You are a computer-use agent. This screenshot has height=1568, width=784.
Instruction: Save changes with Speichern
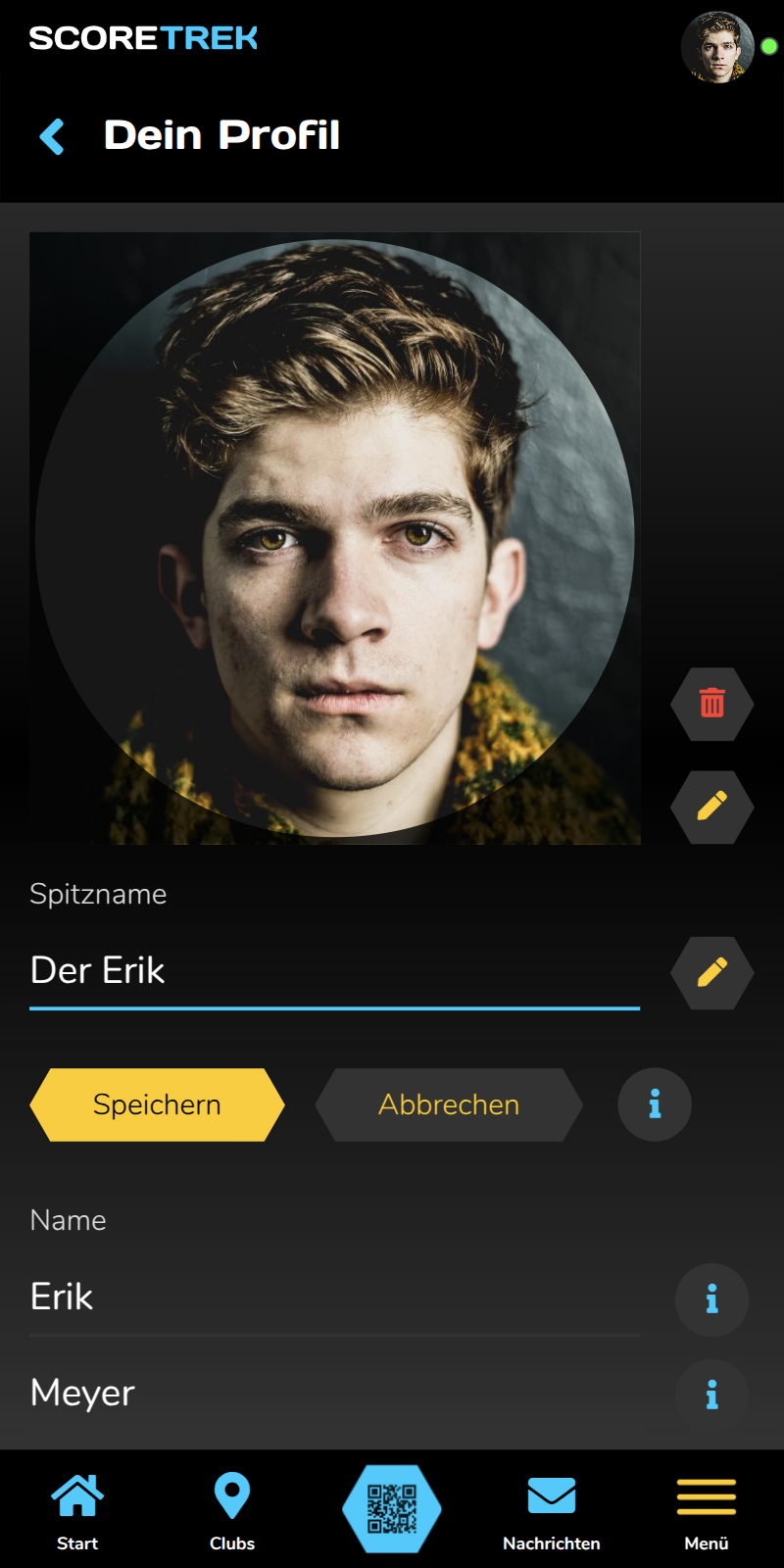pyautogui.click(x=157, y=1104)
